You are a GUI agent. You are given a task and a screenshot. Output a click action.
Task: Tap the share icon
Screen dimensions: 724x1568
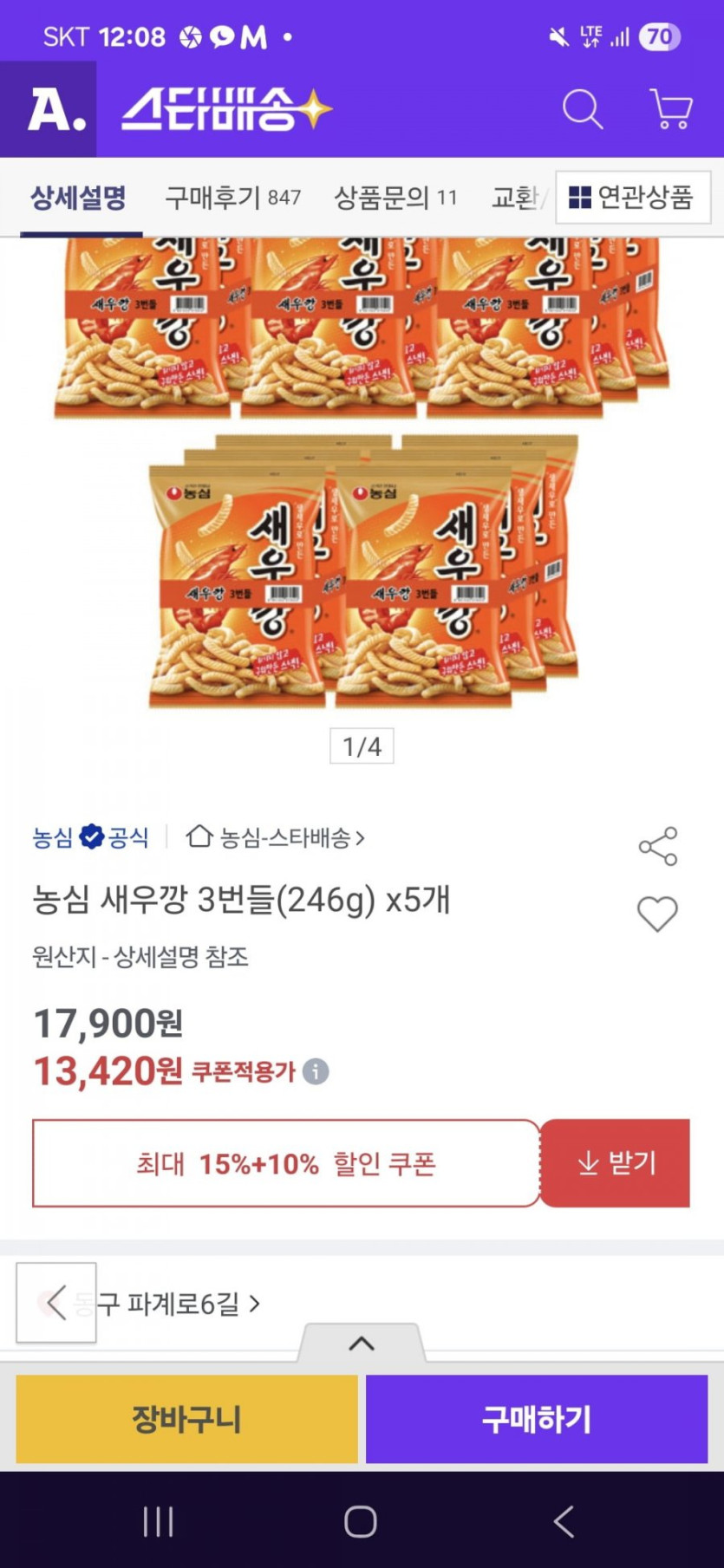[657, 847]
